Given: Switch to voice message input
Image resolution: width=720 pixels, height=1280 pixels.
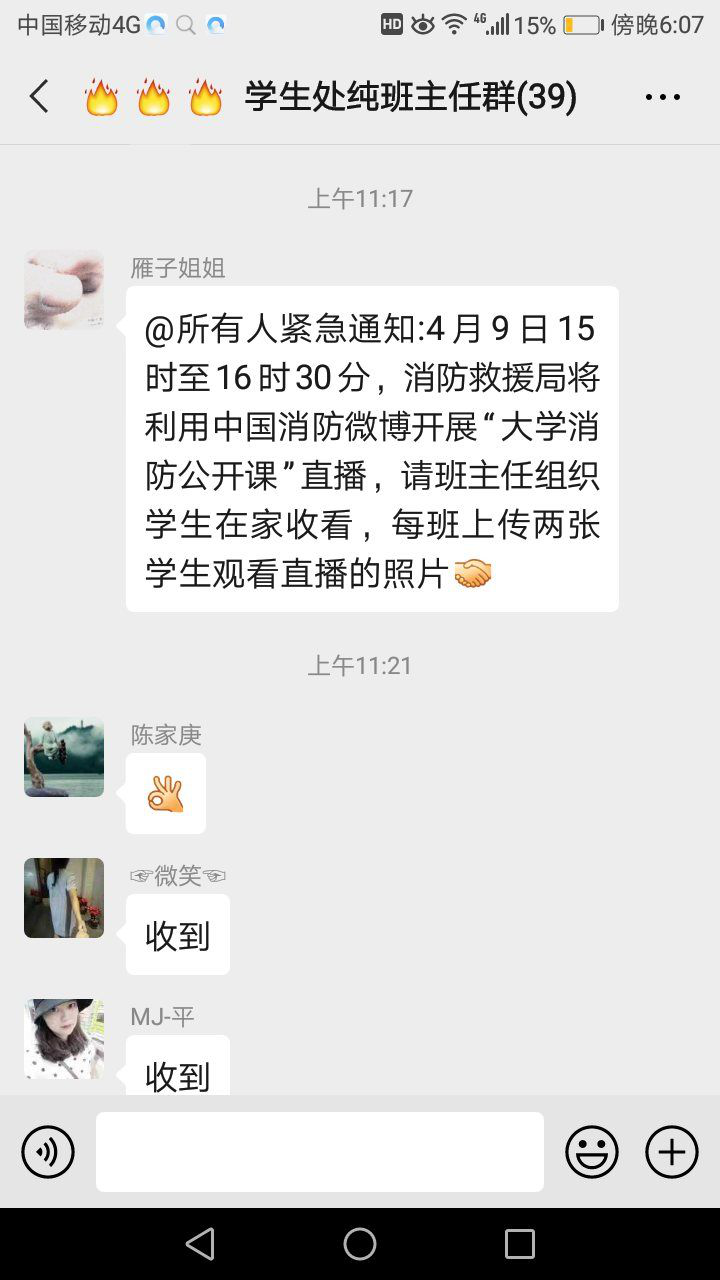Looking at the screenshot, I should pyautogui.click(x=48, y=1152).
